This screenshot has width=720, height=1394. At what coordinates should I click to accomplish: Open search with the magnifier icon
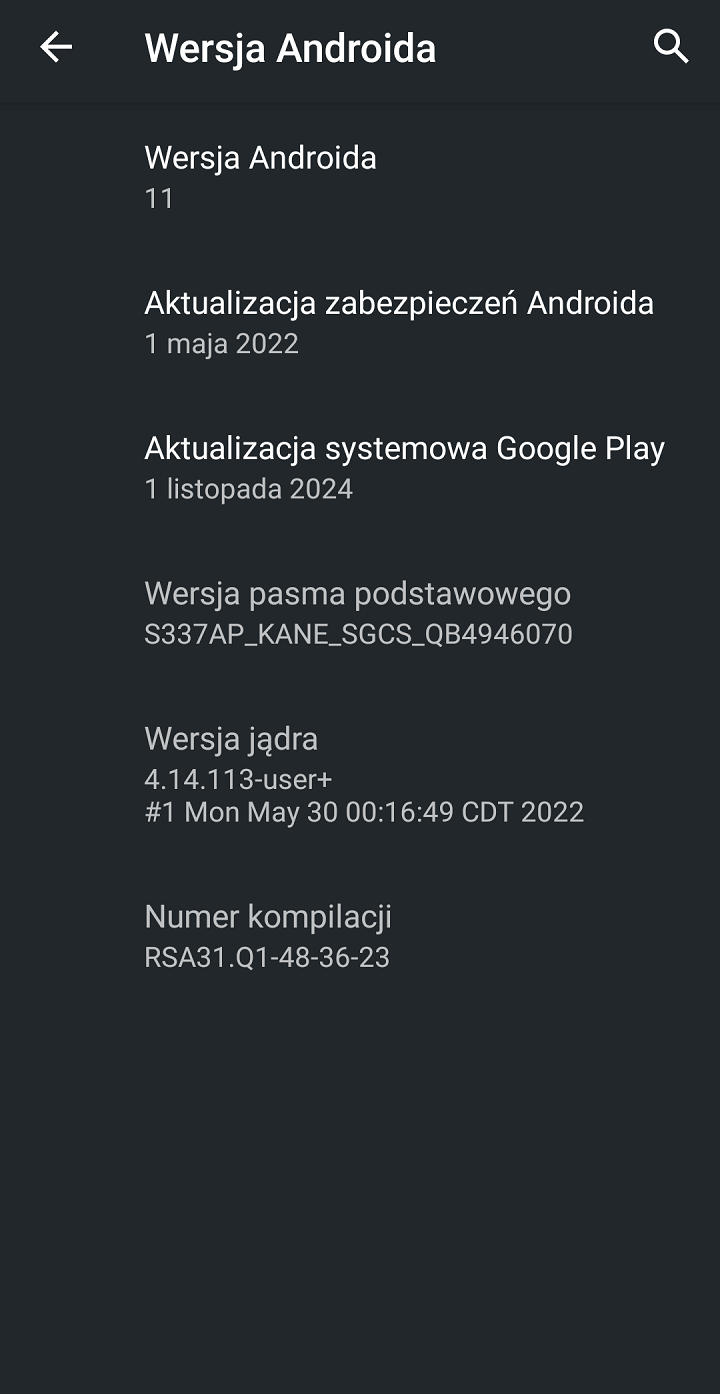click(673, 46)
